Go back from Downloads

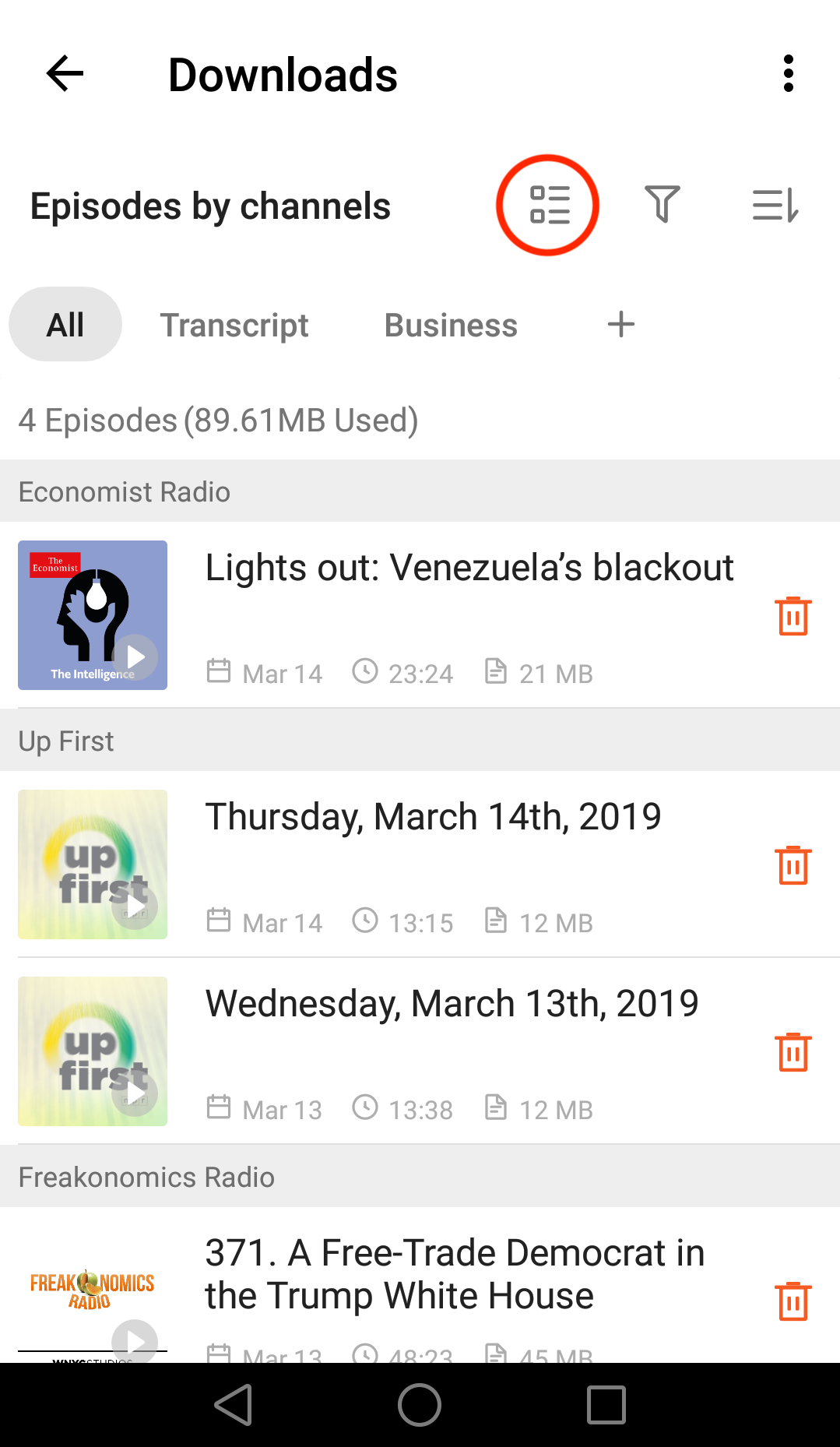(65, 75)
